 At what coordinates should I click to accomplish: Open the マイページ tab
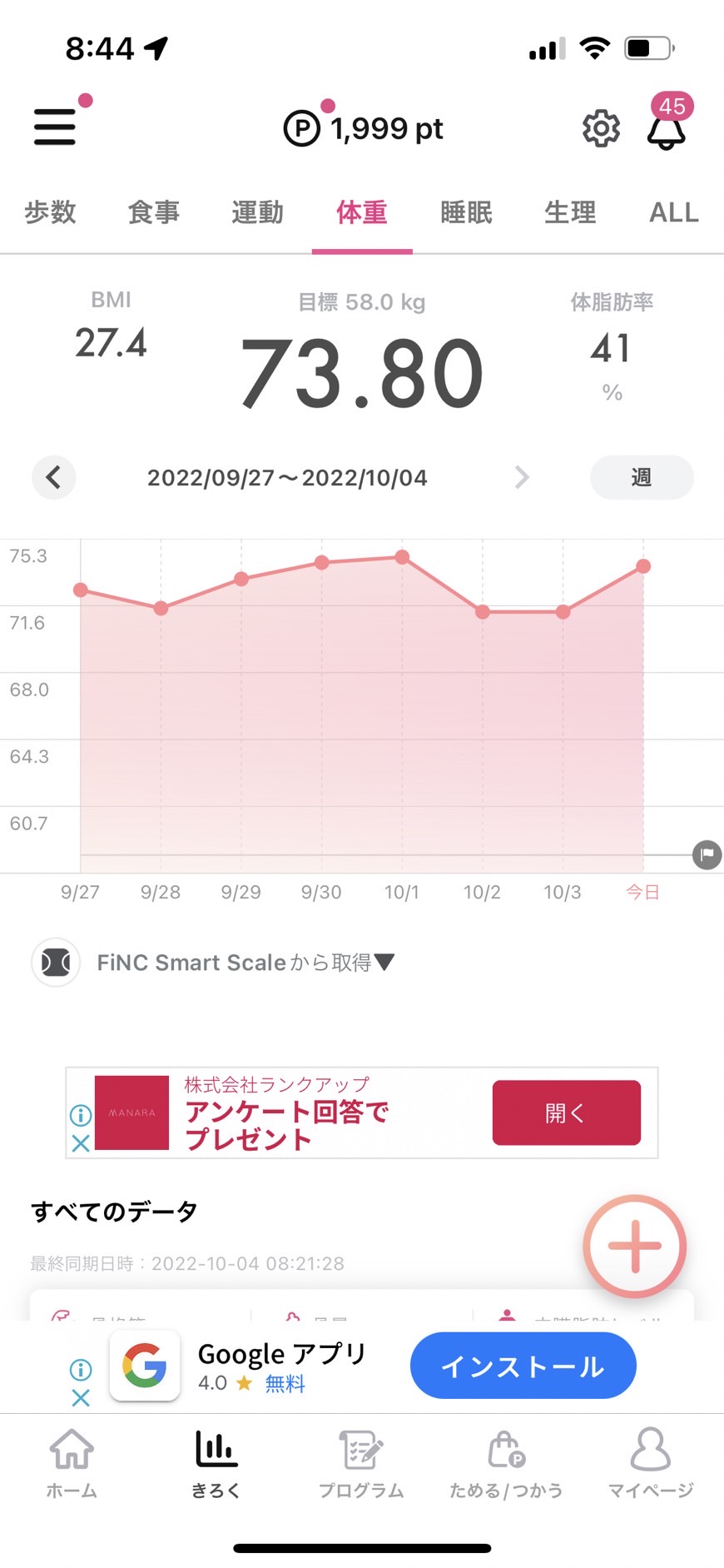[x=651, y=1463]
